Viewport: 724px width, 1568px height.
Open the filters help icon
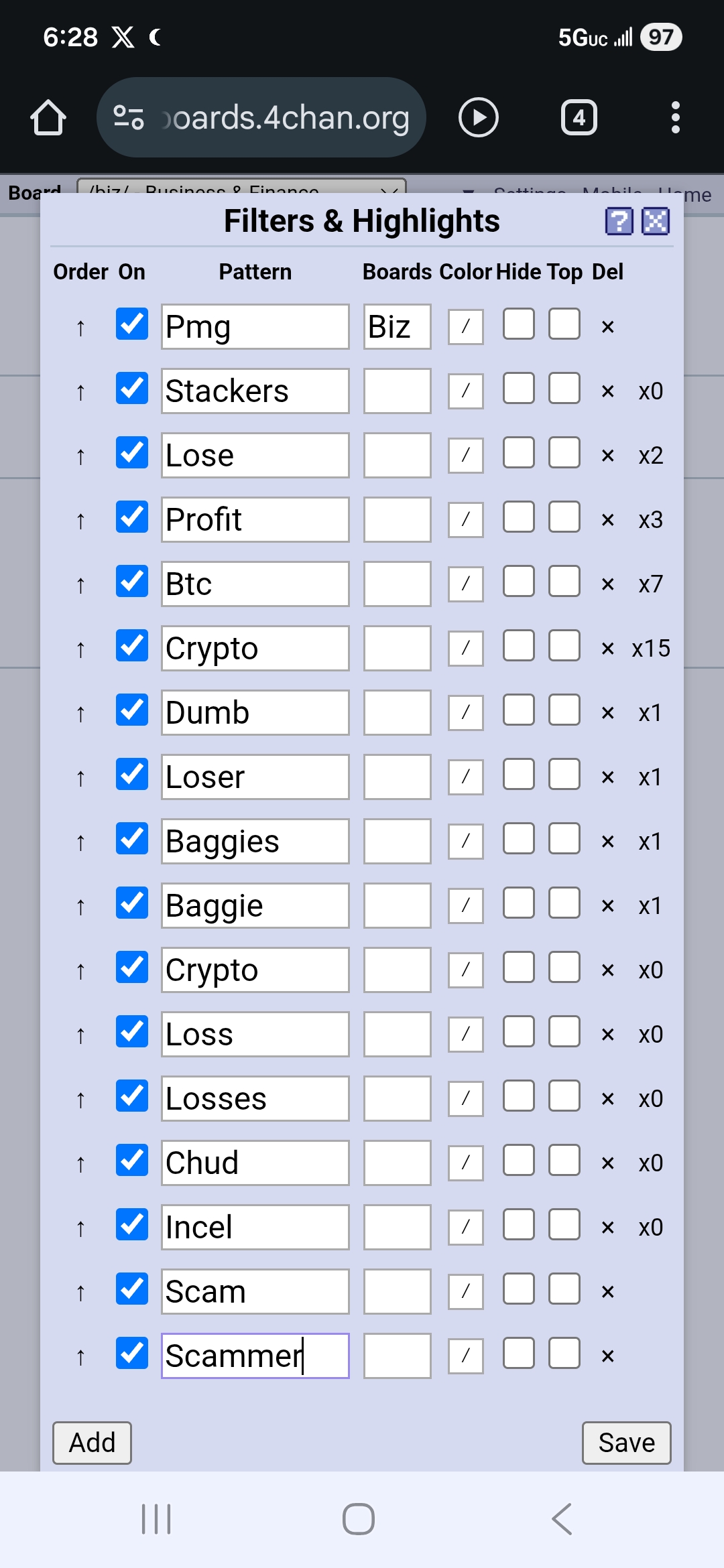click(x=619, y=221)
